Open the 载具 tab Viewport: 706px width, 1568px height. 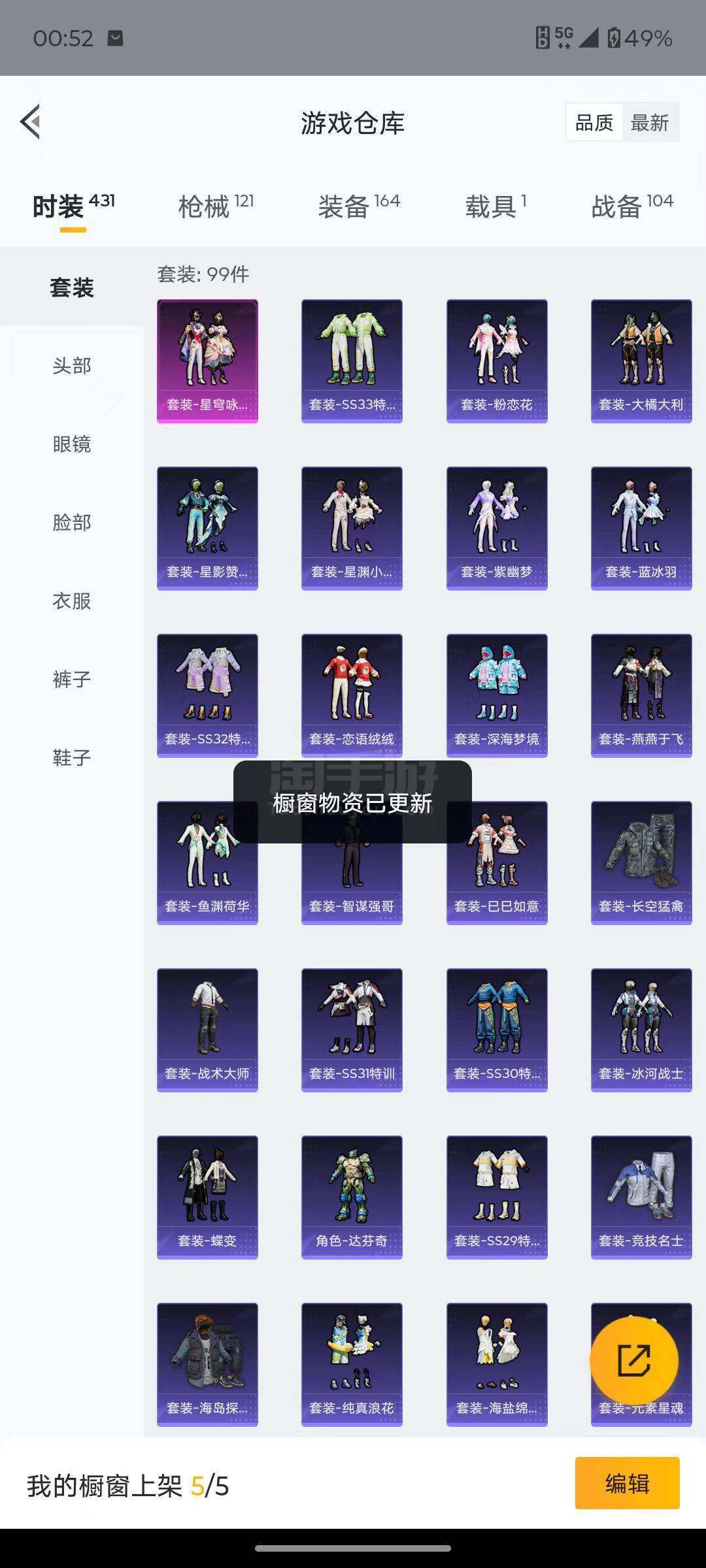pyautogui.click(x=496, y=206)
